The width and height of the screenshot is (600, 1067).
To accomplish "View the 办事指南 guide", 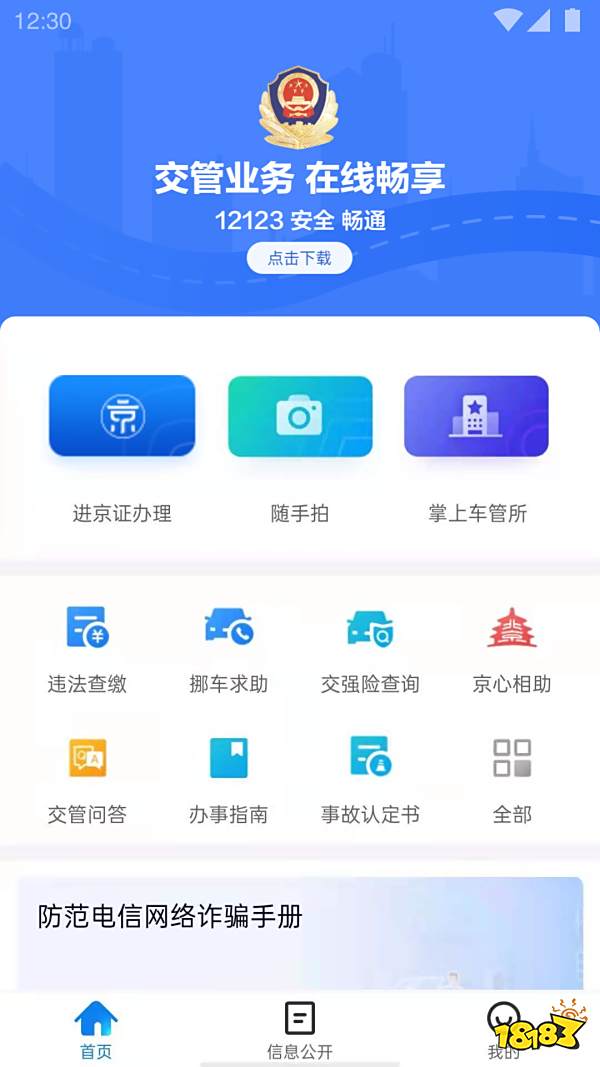I will pos(229,779).
